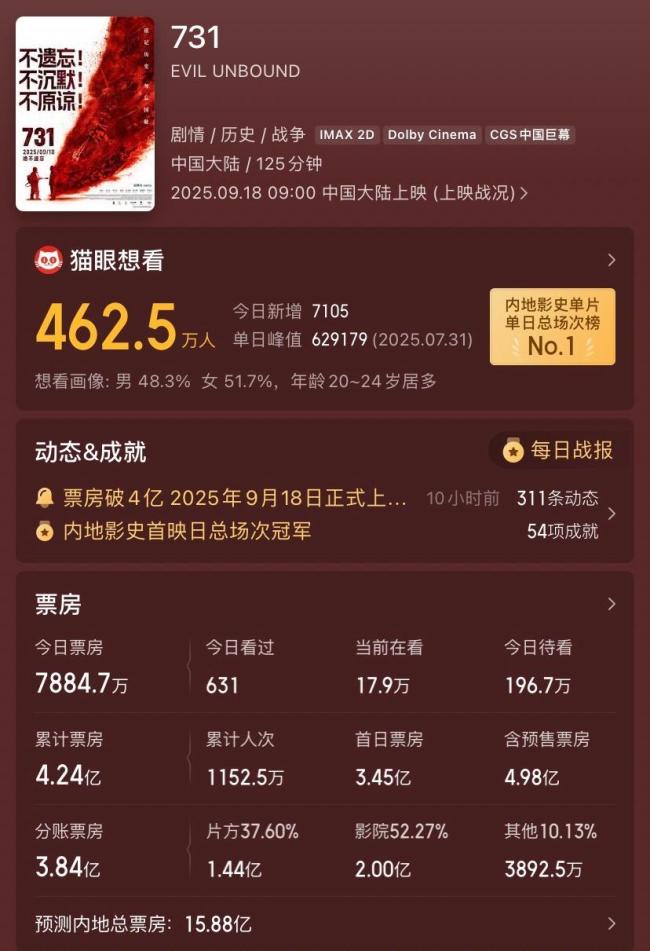Open the 内地影史单片单日总场次榜 No.1 badge
650x951 pixels.
tap(552, 327)
